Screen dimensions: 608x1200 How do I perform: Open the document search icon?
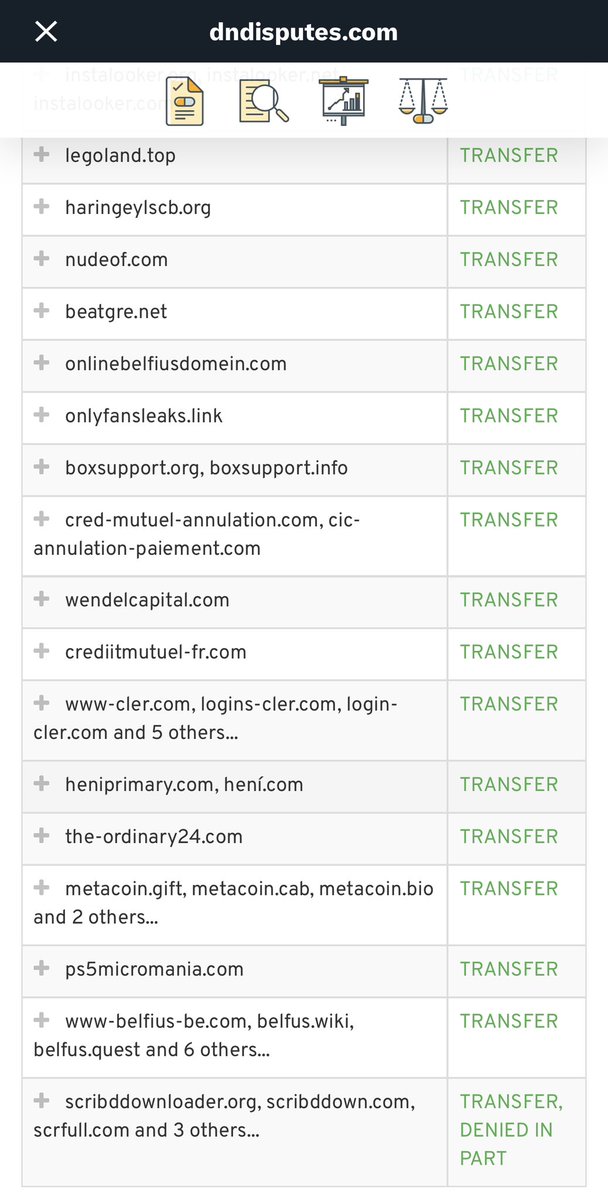[264, 102]
